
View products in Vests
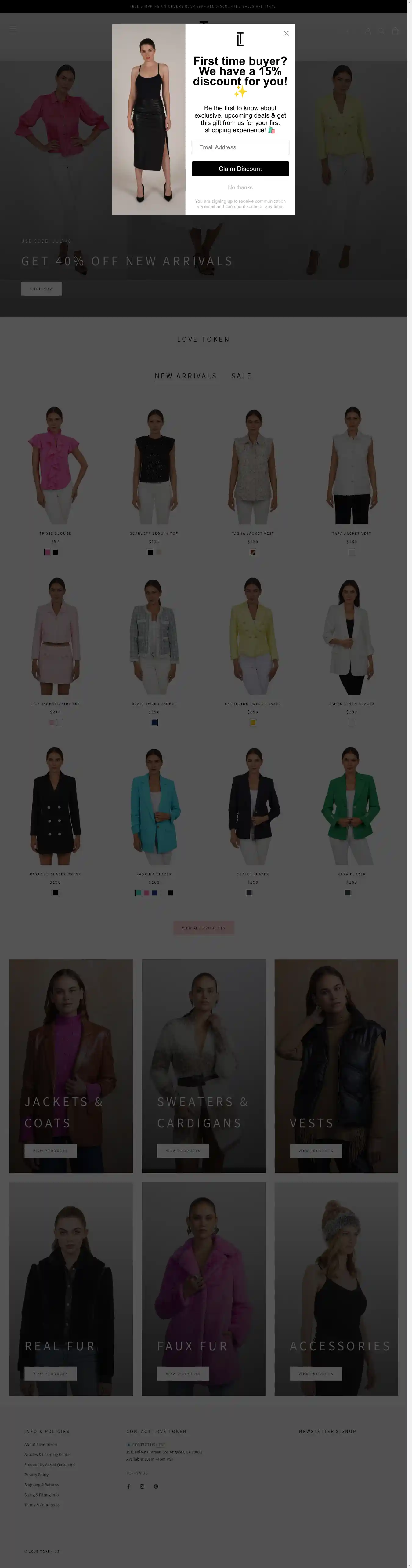pos(316,1151)
